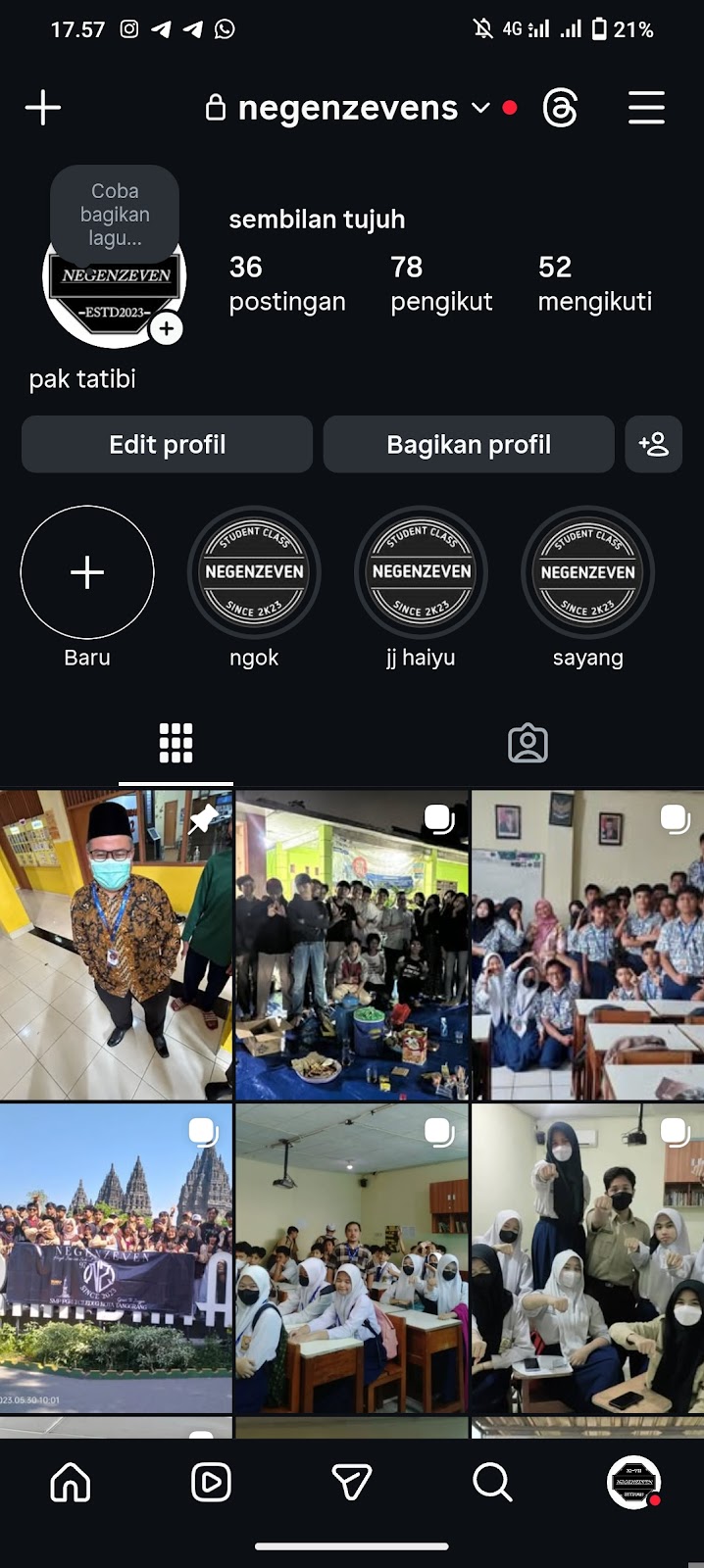Tap the plus icon to create a post
Image resolution: width=704 pixels, height=1568 pixels.
42,108
